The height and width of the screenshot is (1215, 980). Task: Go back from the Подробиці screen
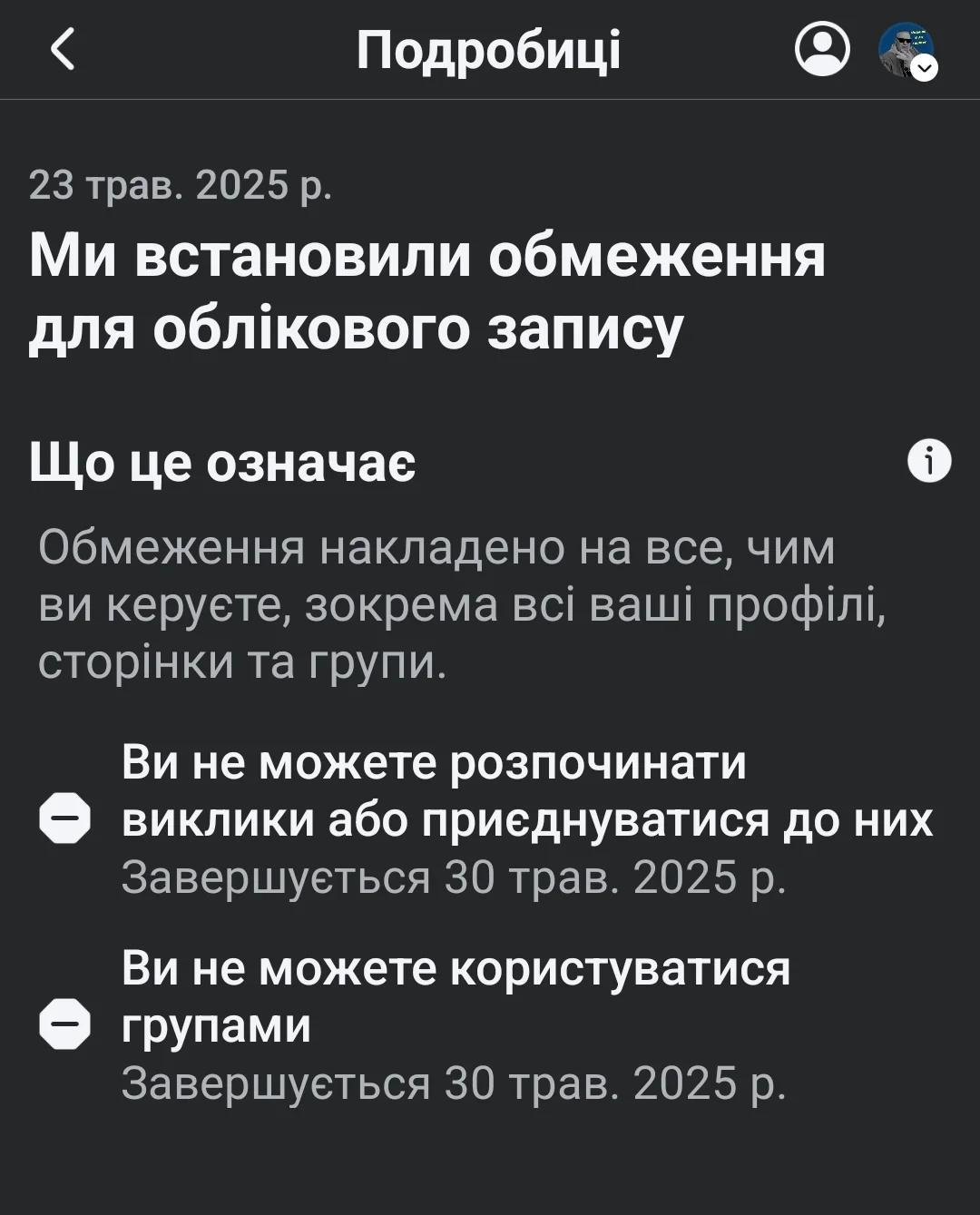click(62, 49)
